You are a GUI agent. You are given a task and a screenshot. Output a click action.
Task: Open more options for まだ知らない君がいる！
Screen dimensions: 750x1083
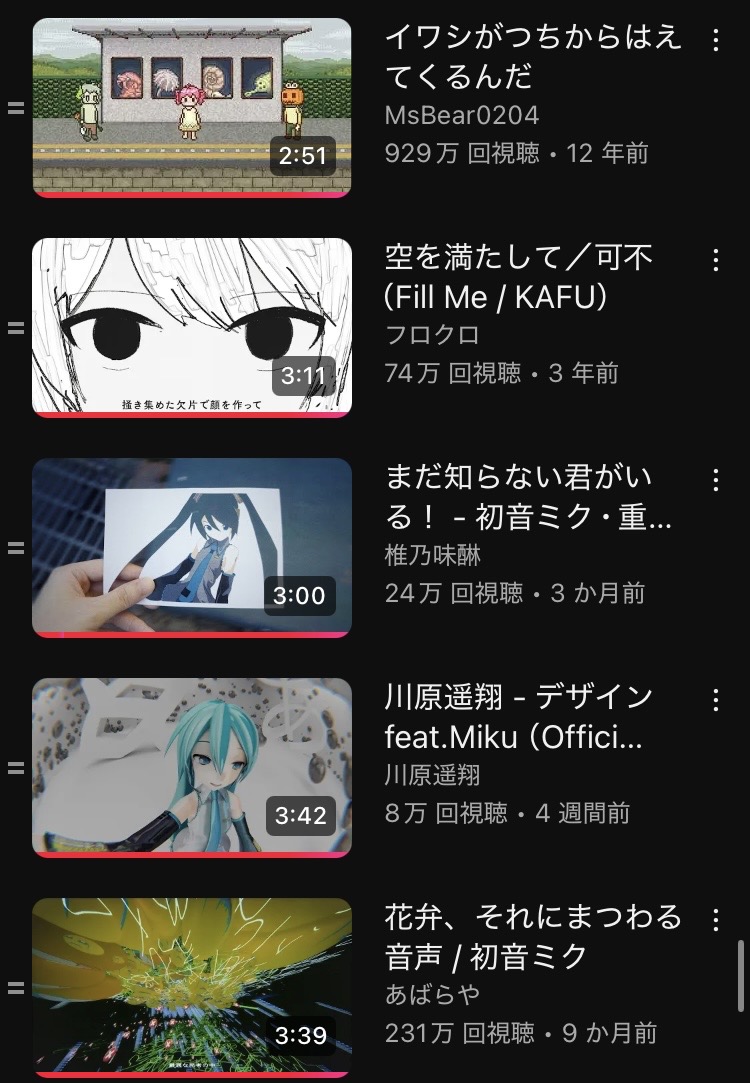715,480
